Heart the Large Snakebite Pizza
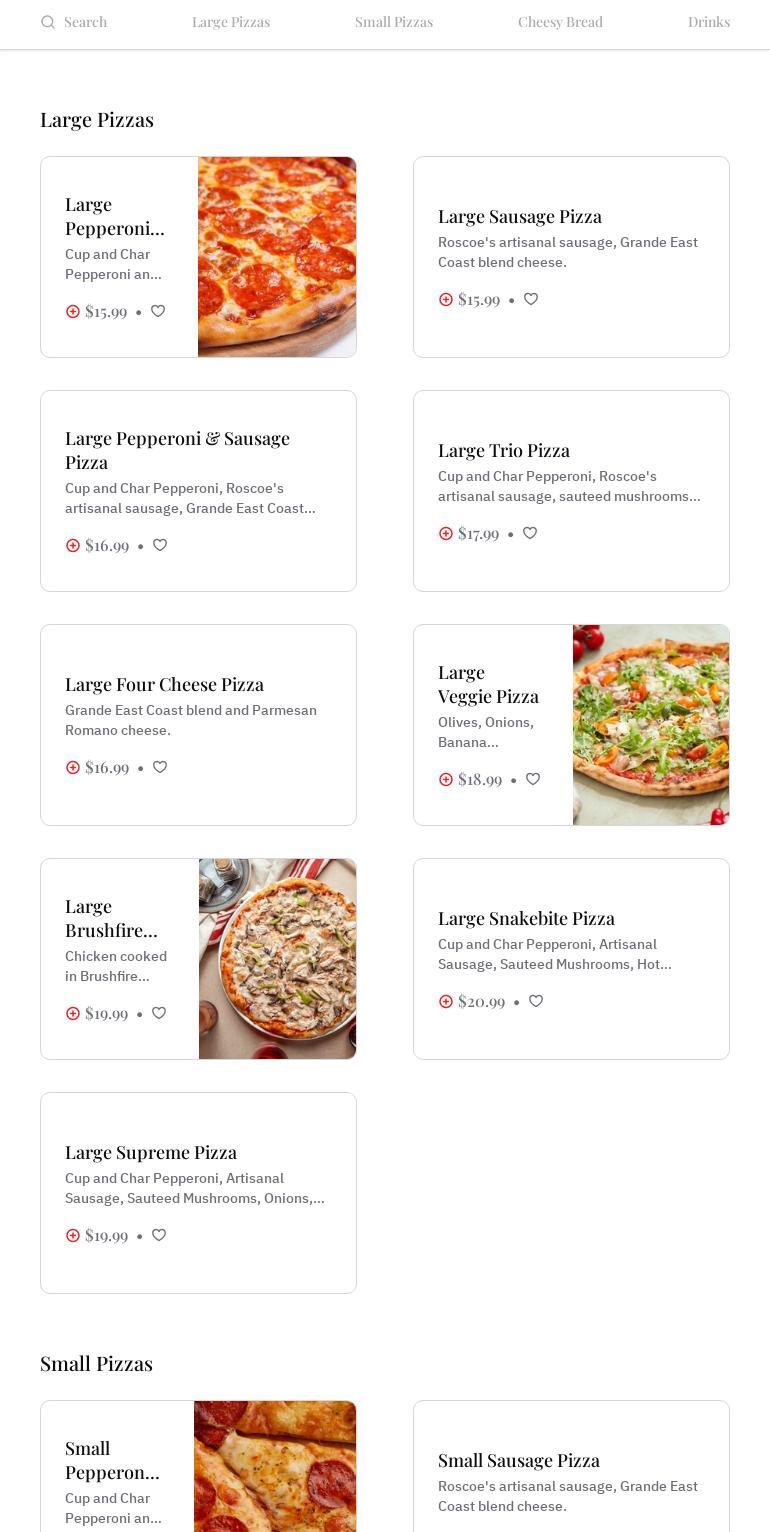Screen dimensions: 770x1532 point(536,1001)
